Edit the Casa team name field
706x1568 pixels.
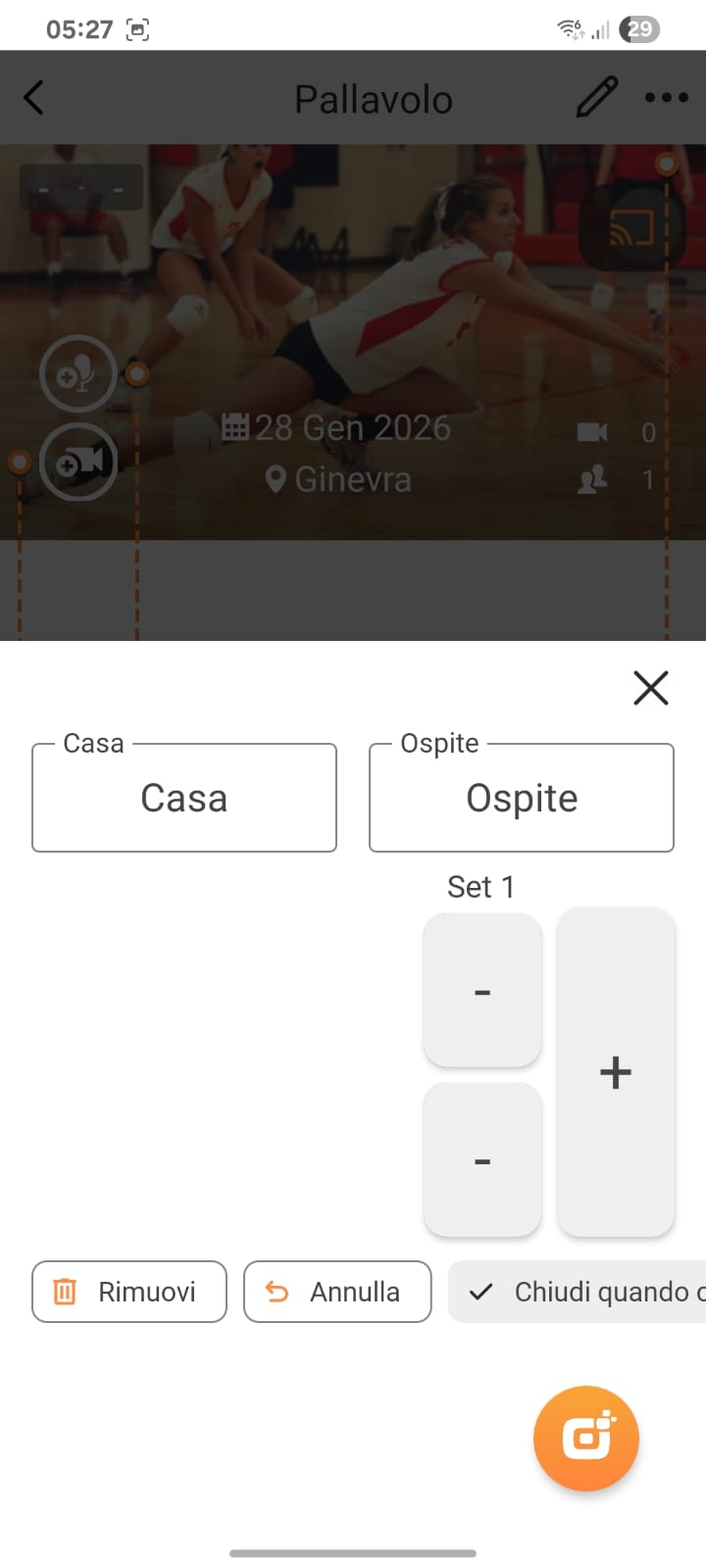[x=184, y=798]
